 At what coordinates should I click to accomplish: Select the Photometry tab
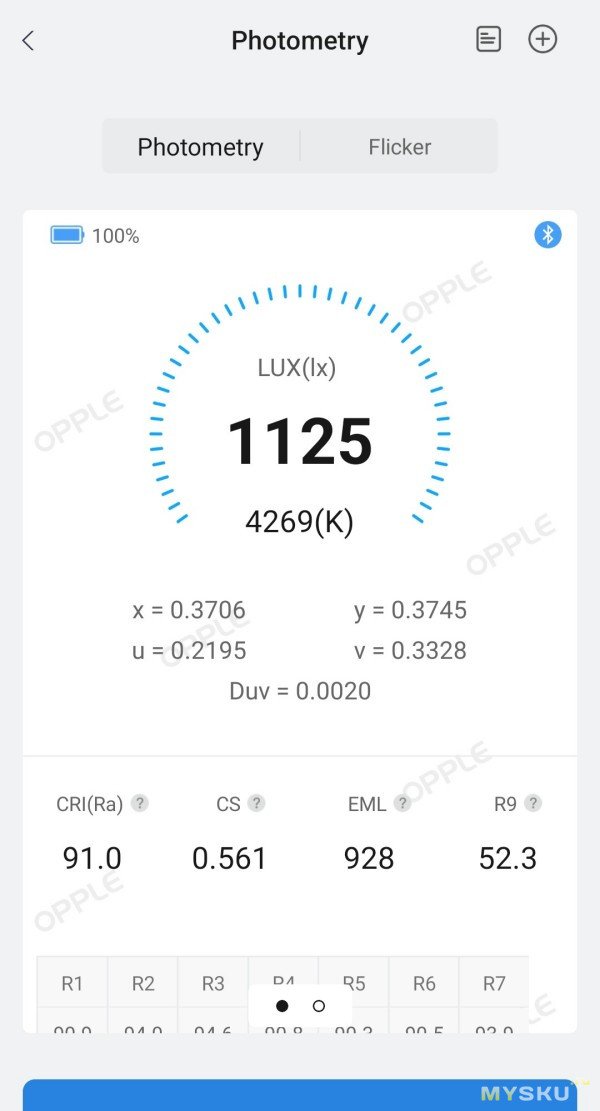point(200,147)
